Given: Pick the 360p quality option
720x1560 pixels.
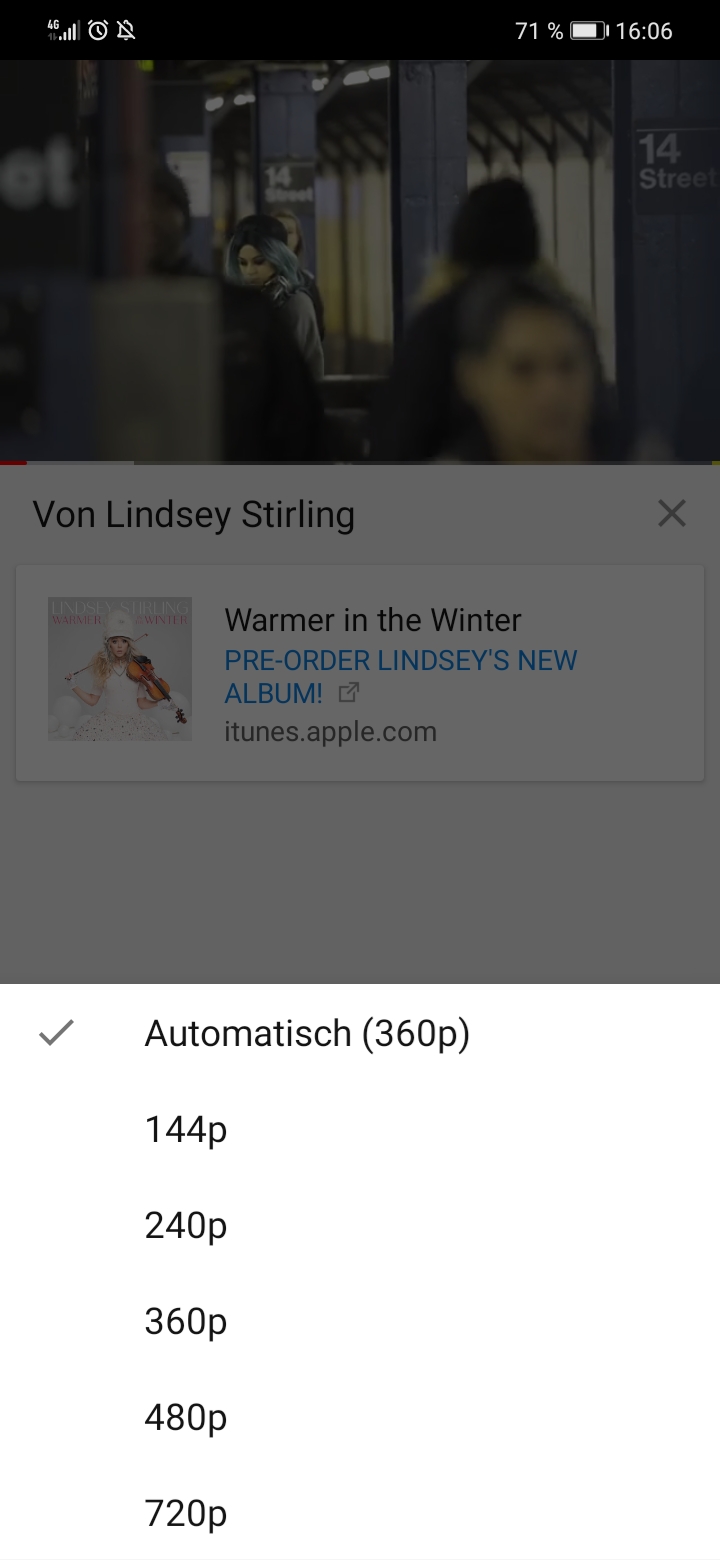Looking at the screenshot, I should [x=186, y=1321].
